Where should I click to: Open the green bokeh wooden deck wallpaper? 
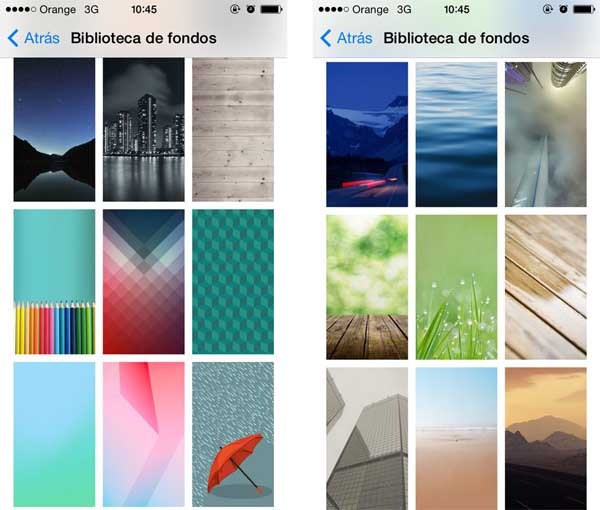tap(367, 287)
